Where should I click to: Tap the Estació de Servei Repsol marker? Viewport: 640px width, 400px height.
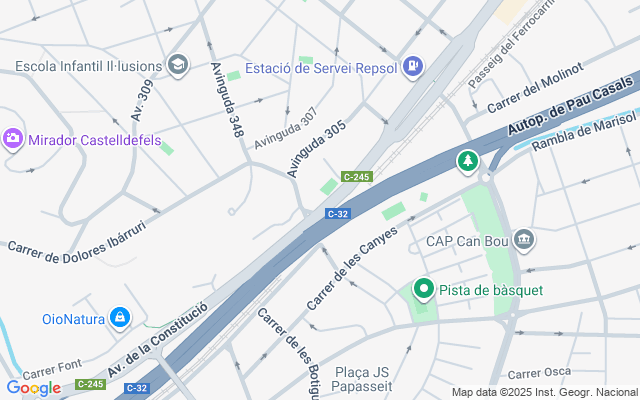coord(414,66)
